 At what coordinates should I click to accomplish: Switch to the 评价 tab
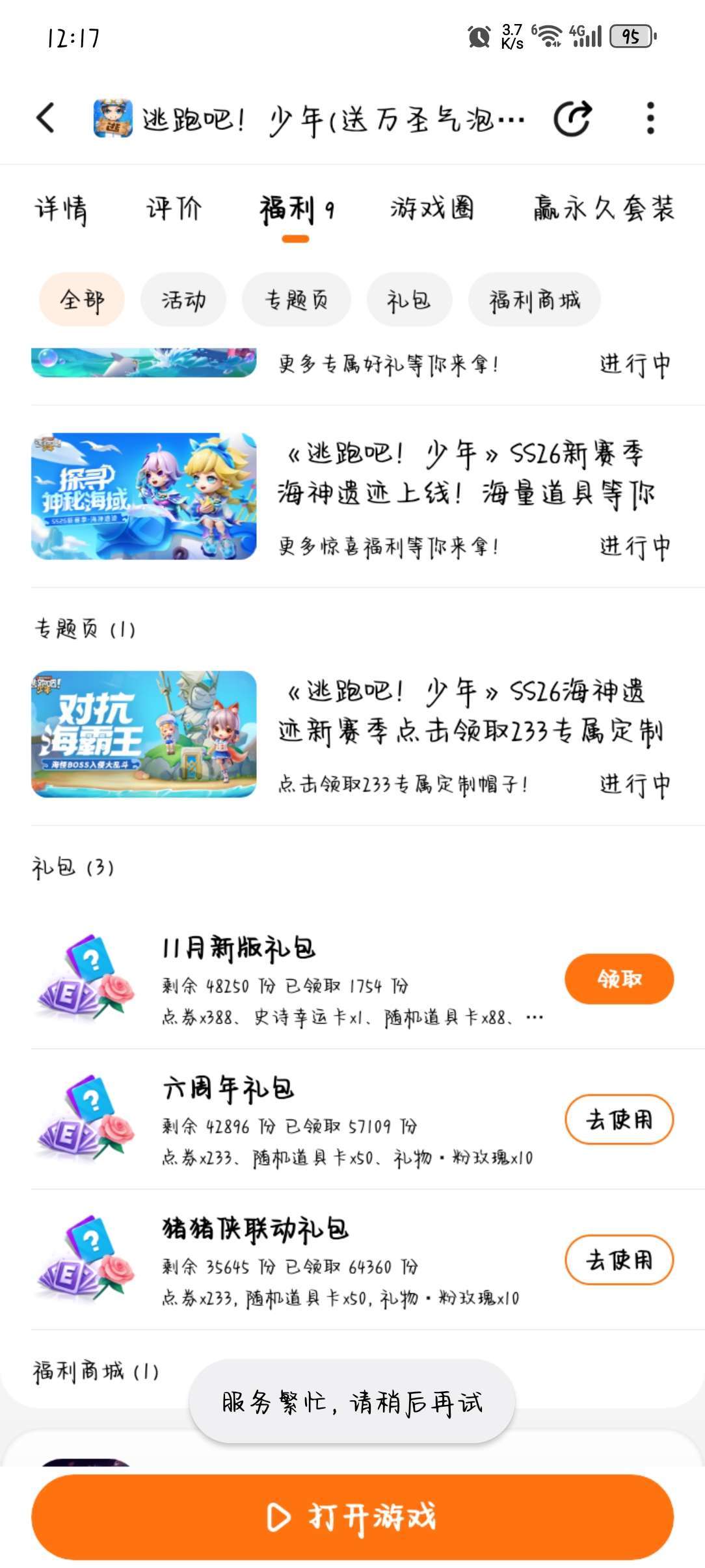174,209
